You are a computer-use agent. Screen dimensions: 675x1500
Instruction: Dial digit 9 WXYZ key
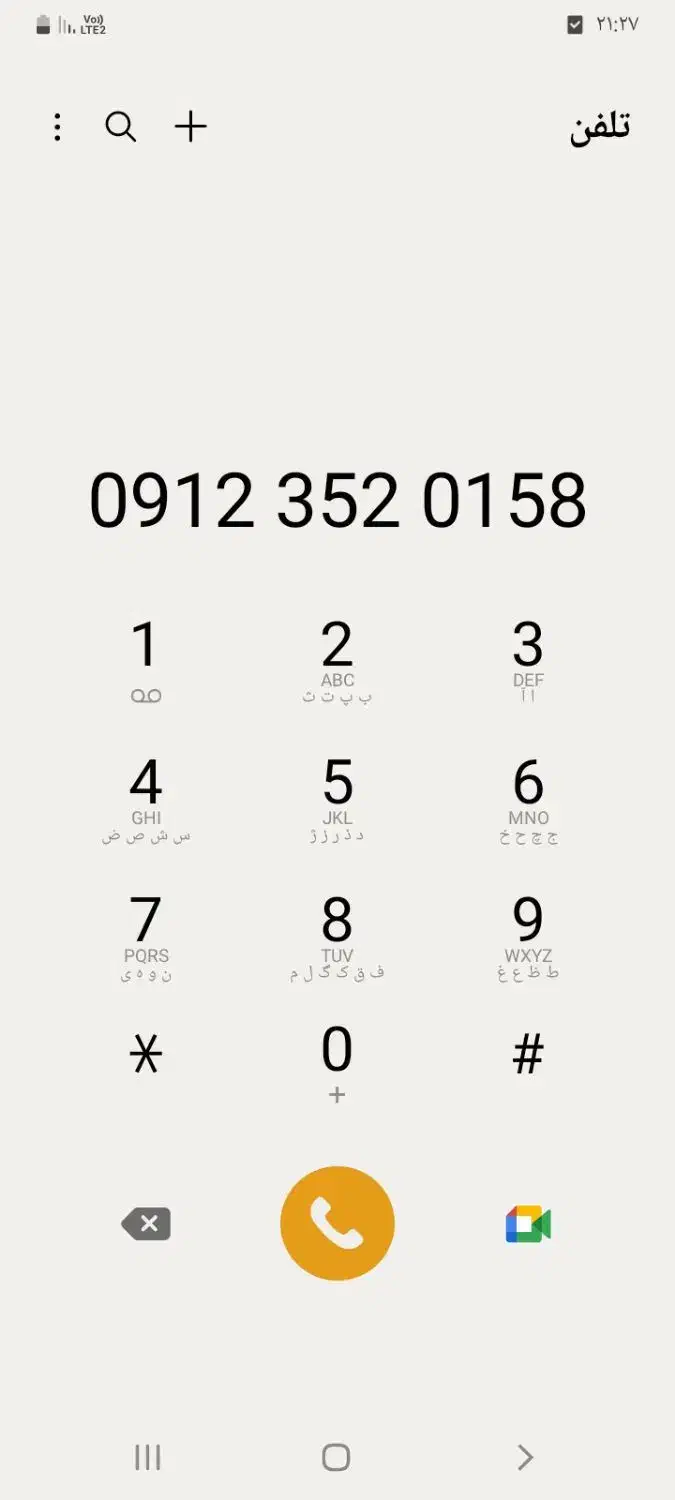pos(528,934)
